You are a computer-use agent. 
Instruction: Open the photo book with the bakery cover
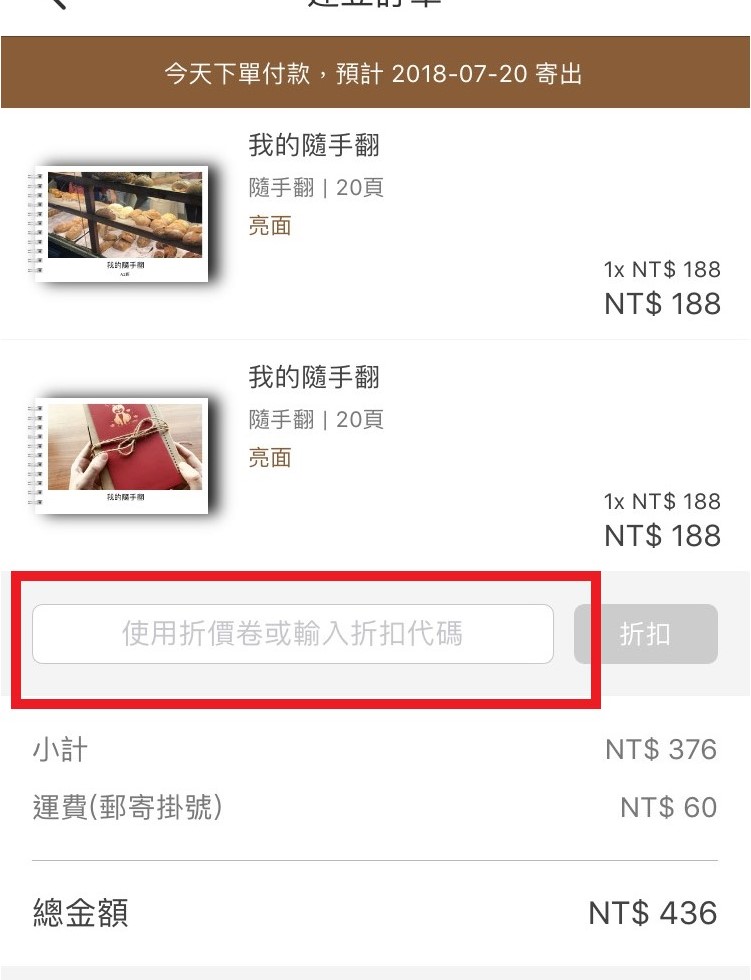pyautogui.click(x=121, y=223)
